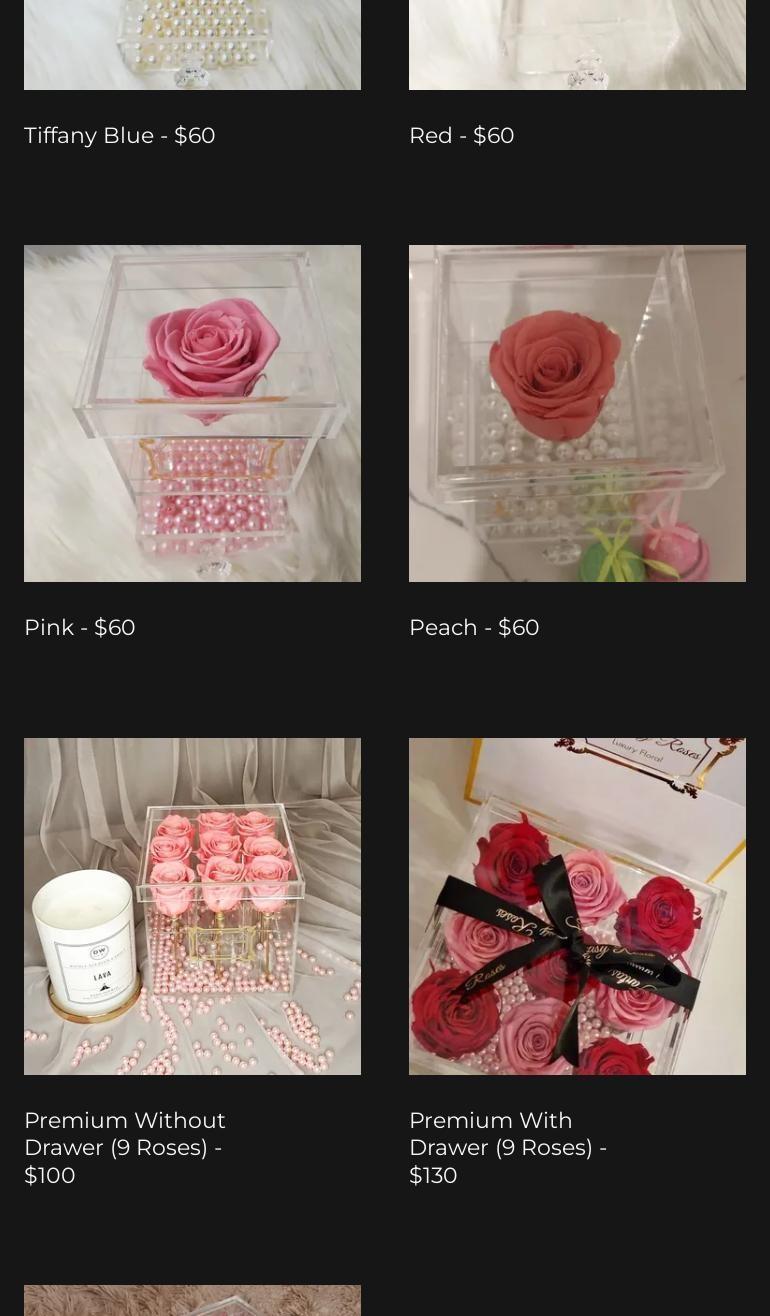Open the Tiffany Blue rose box image
The image size is (770, 1316).
click(x=192, y=45)
